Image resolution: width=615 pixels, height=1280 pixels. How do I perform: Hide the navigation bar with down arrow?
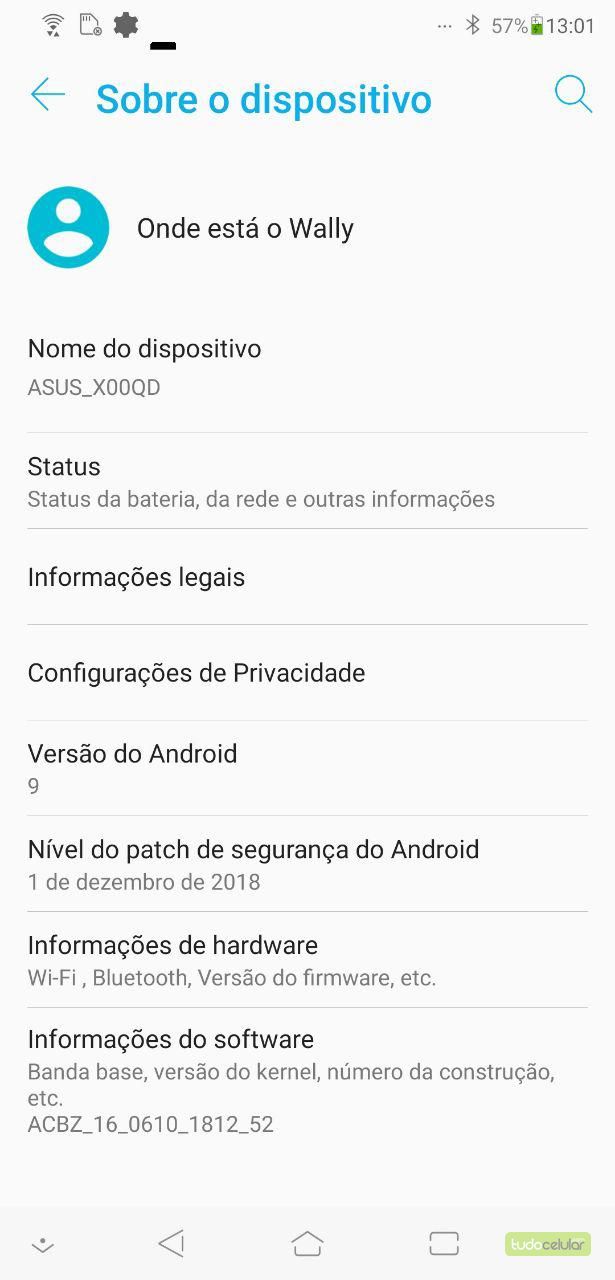click(42, 1245)
